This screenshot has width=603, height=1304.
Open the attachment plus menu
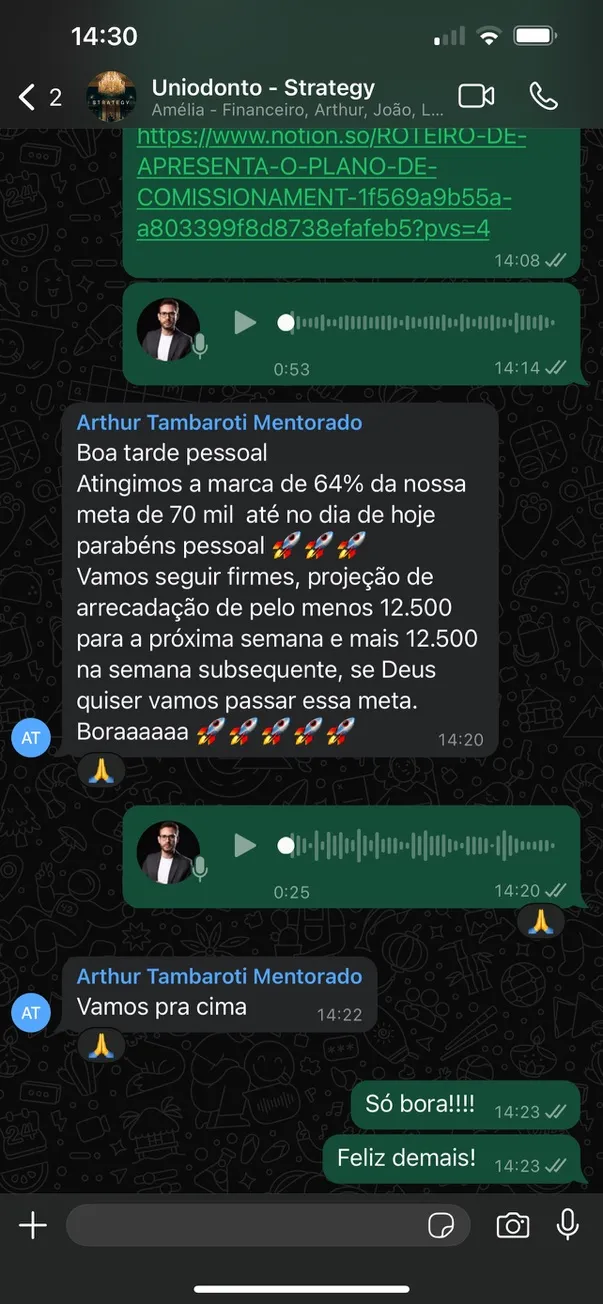pyautogui.click(x=33, y=1225)
